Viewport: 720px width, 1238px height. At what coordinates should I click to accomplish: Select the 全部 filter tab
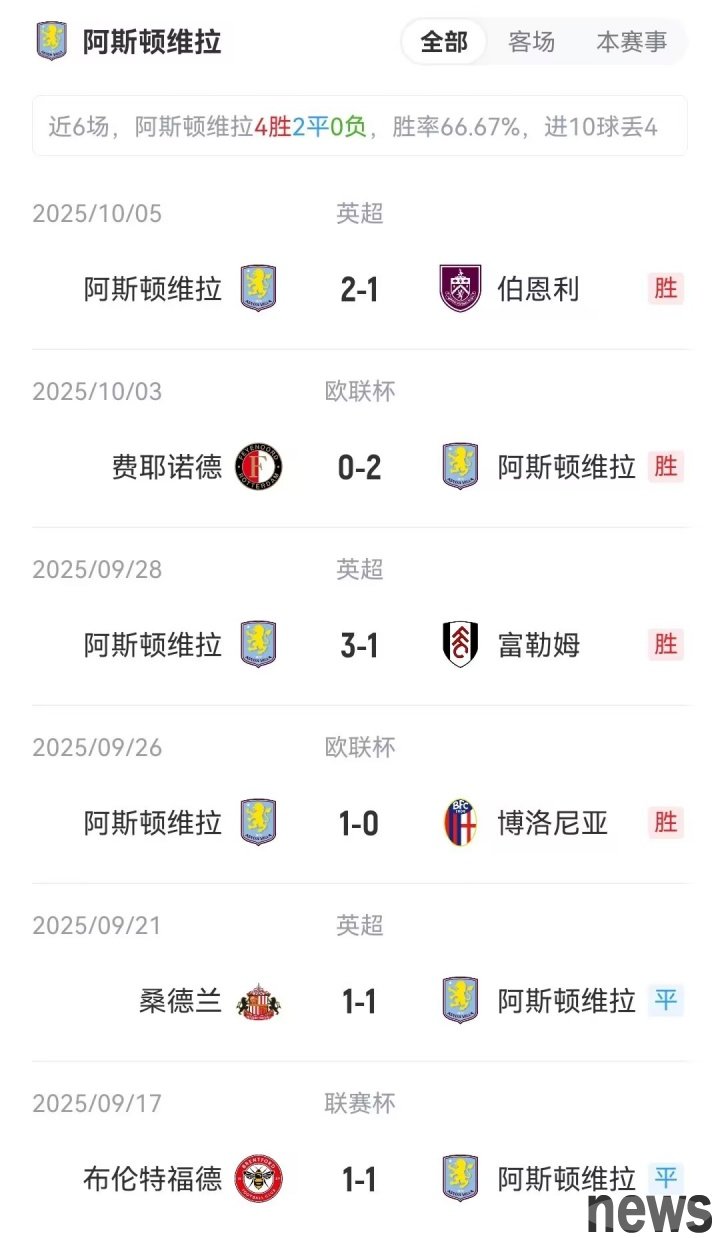coord(444,42)
